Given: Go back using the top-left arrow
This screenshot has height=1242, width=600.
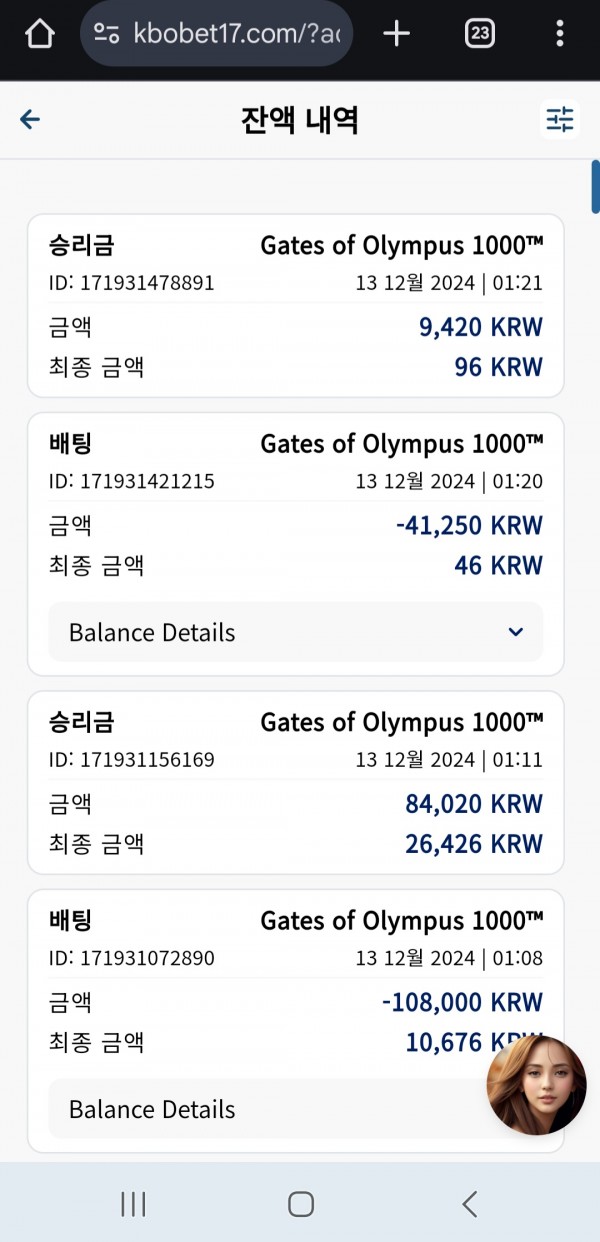Looking at the screenshot, I should tap(30, 120).
